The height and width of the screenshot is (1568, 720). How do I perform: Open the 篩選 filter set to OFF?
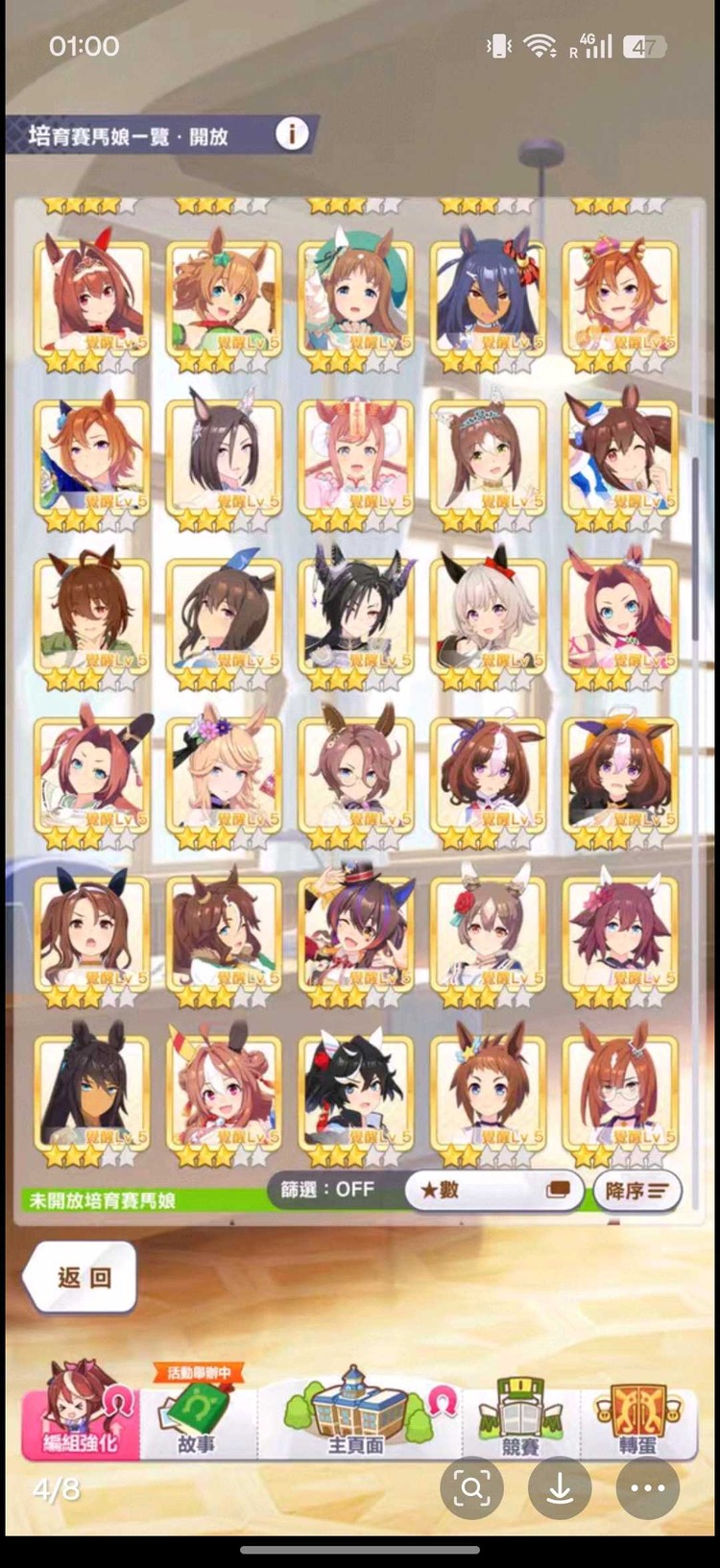[327, 1189]
